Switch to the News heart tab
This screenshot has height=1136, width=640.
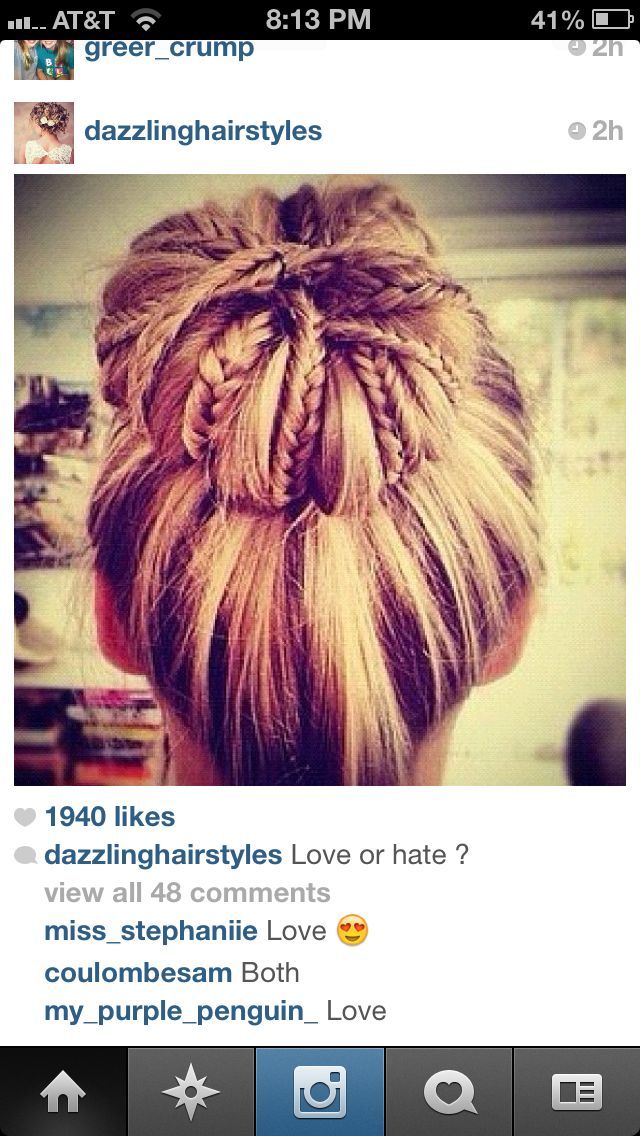448,1092
